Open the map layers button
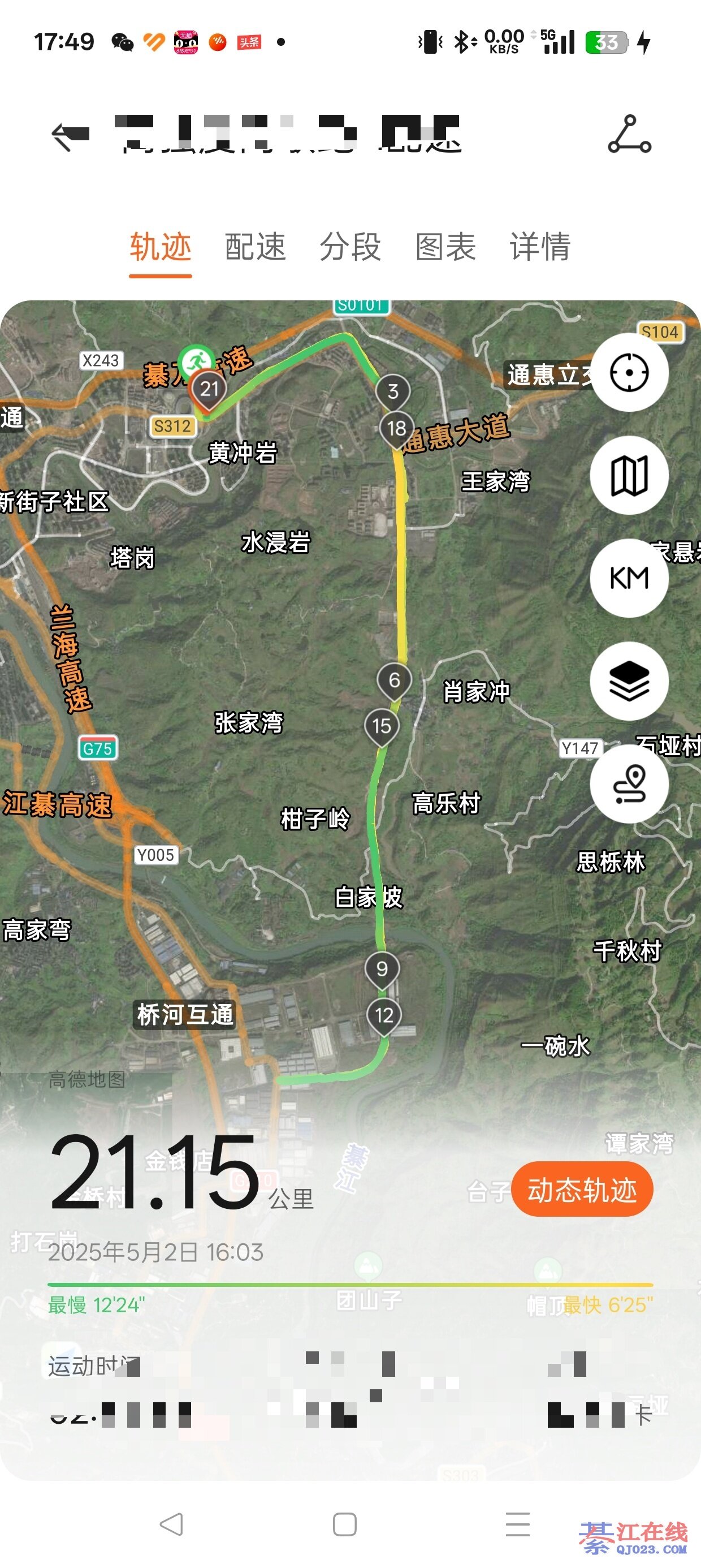The image size is (701, 1568). [629, 681]
